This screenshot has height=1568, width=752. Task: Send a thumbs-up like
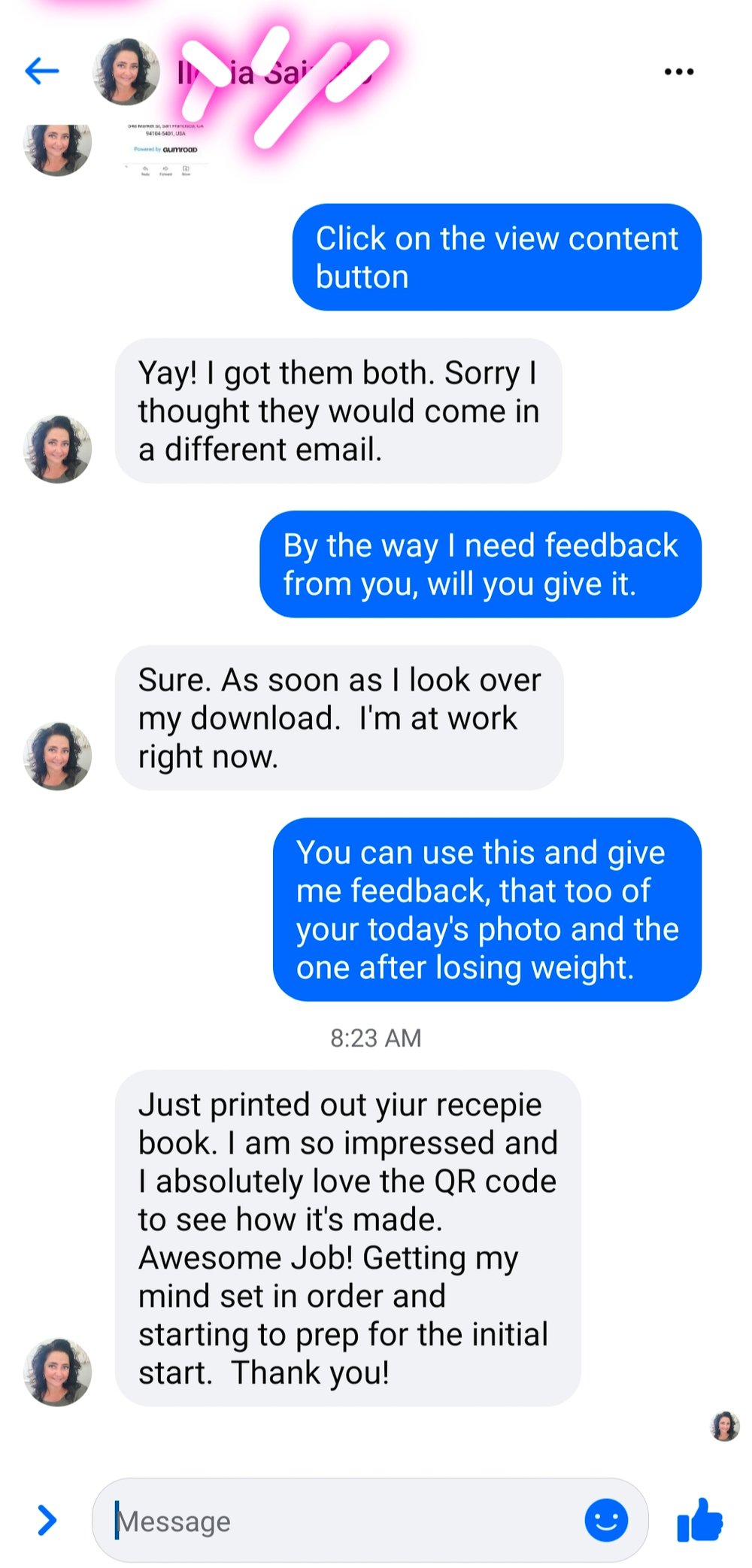(x=700, y=1520)
